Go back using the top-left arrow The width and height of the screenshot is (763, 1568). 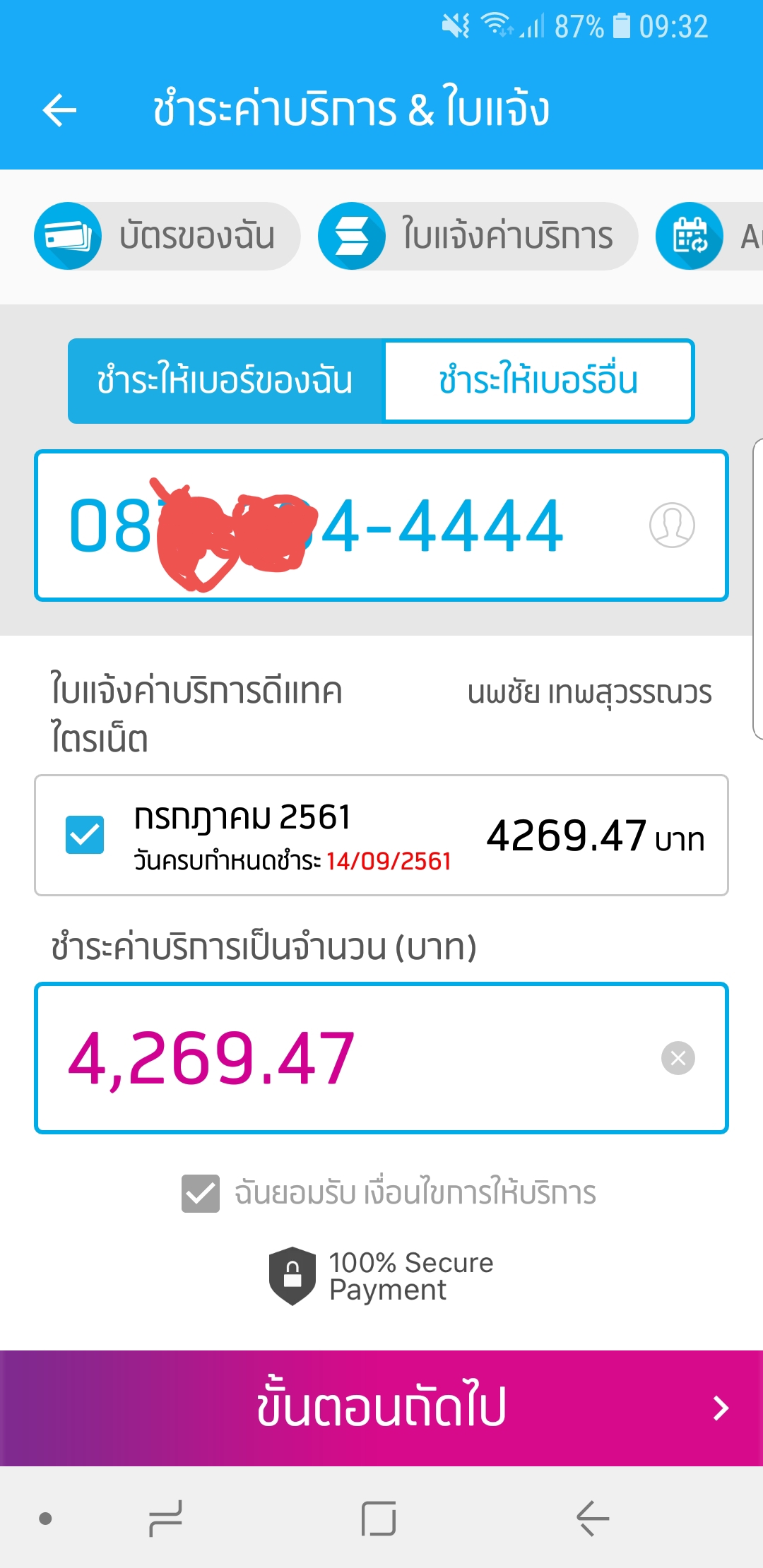pyautogui.click(x=59, y=110)
